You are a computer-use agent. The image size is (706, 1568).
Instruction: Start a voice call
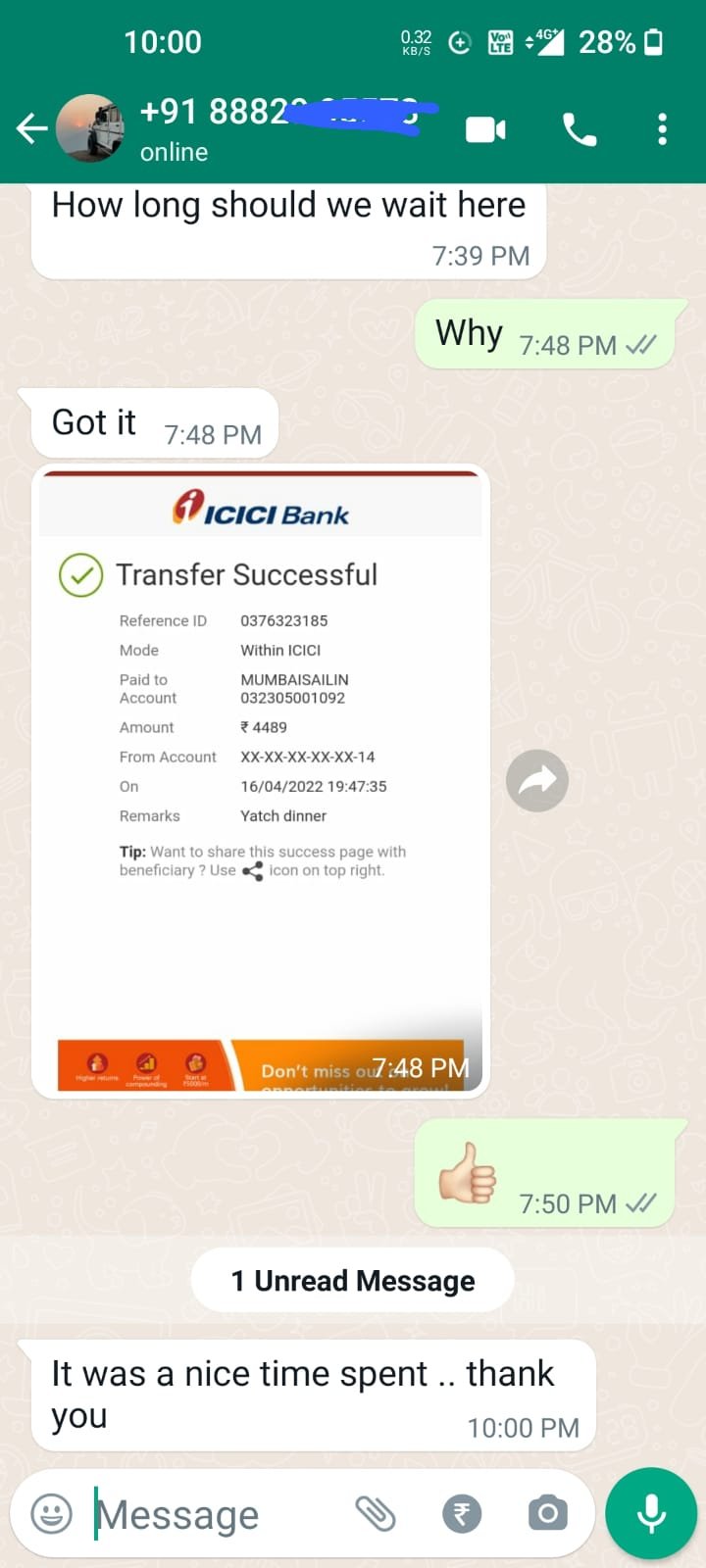(x=579, y=129)
